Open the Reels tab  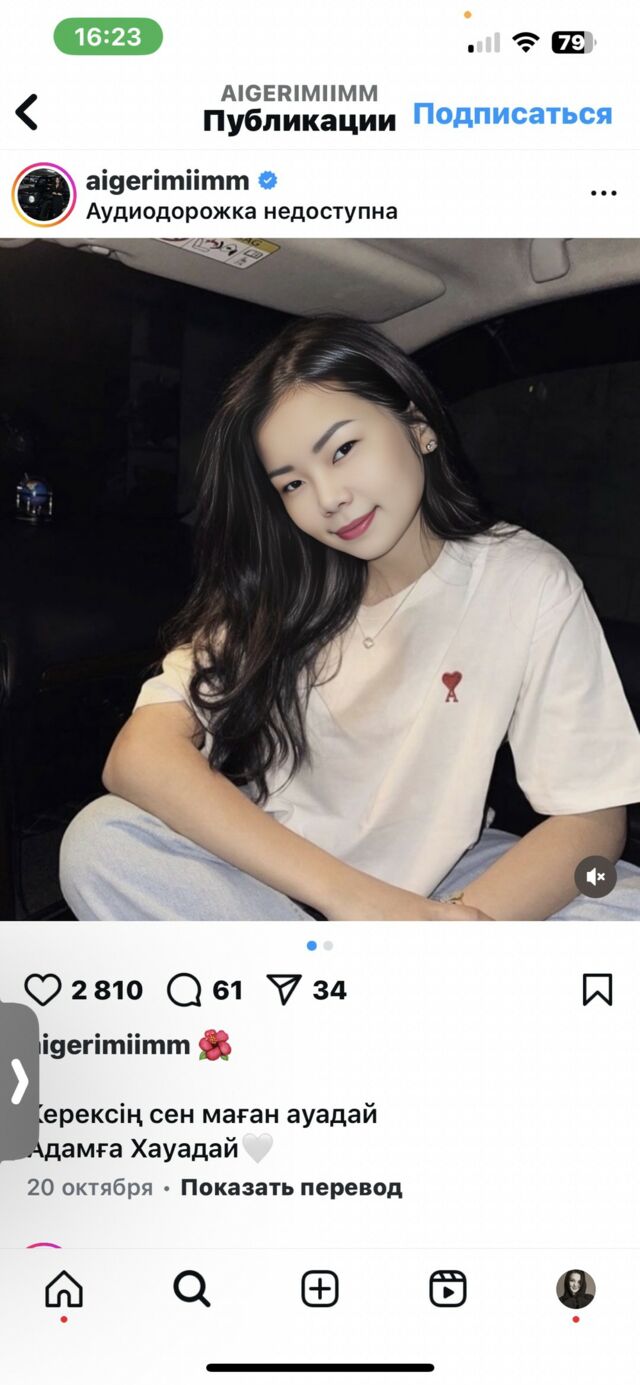tap(448, 1289)
